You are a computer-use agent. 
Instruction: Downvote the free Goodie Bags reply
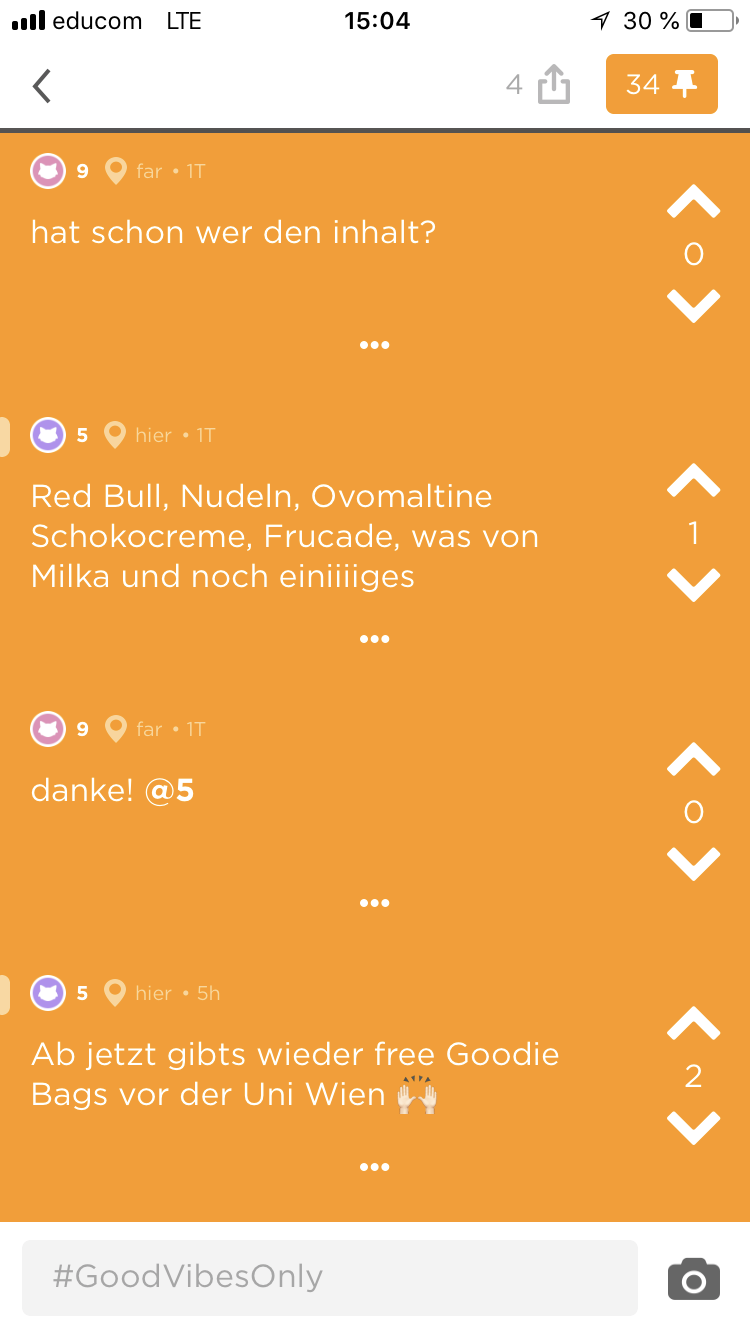pos(693,1127)
